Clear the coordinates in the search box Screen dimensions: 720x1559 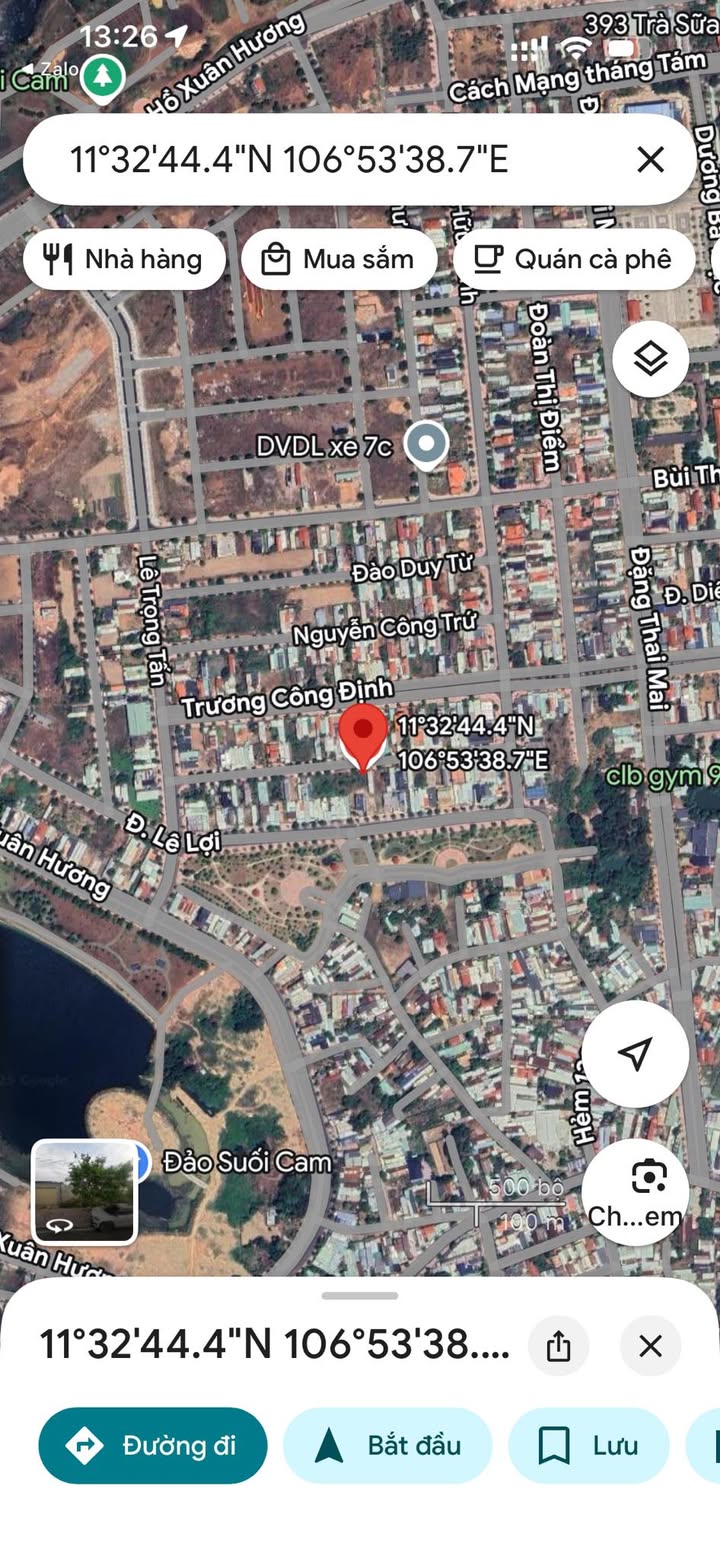pos(650,159)
